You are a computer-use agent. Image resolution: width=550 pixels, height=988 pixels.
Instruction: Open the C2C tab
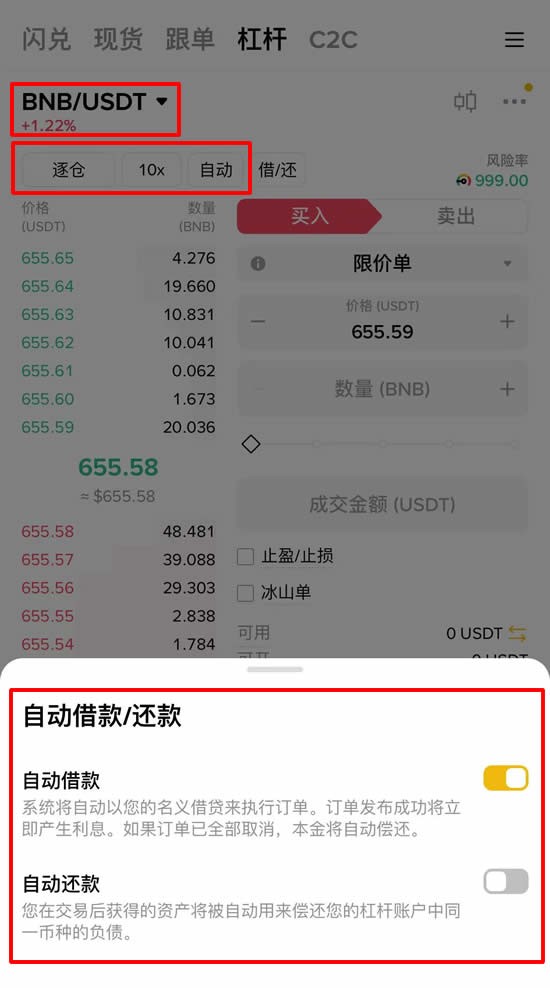point(333,40)
